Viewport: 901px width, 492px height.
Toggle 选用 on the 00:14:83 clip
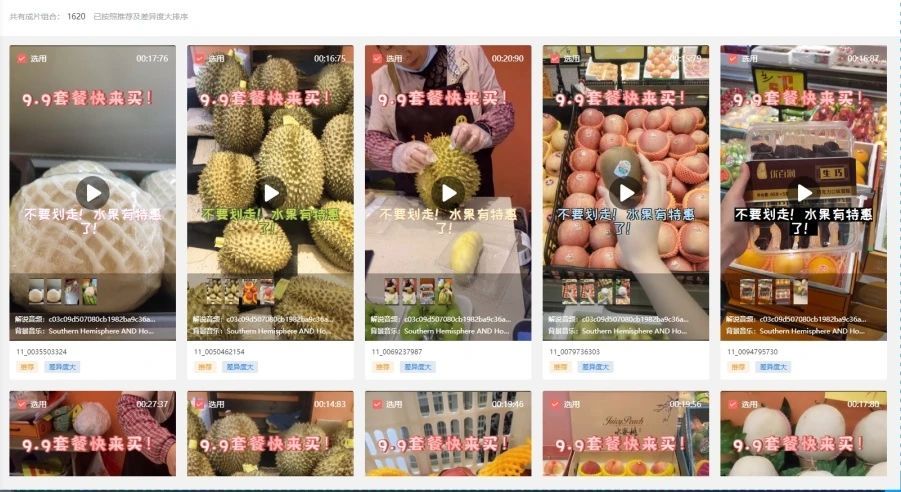click(x=199, y=404)
